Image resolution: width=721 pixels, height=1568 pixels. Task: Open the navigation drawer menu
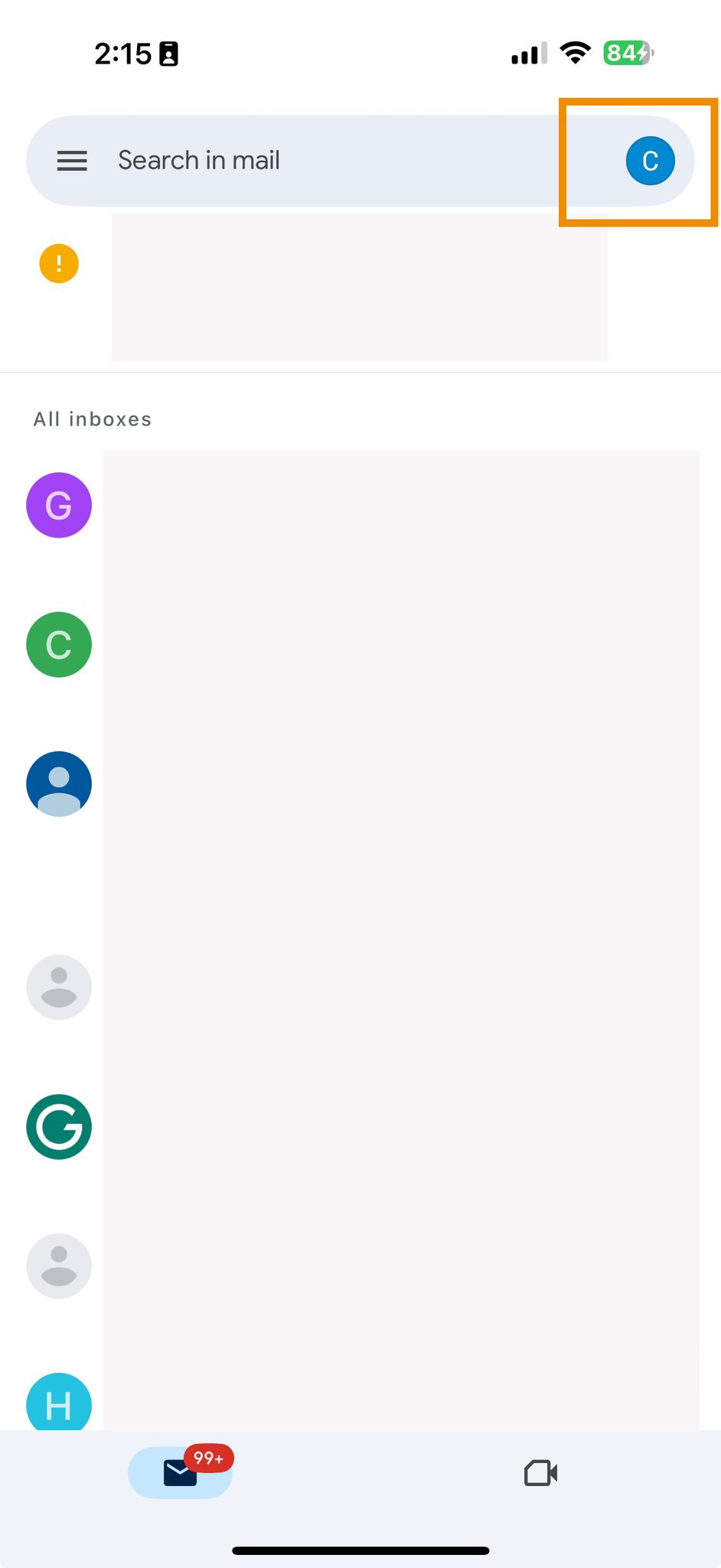pos(72,161)
